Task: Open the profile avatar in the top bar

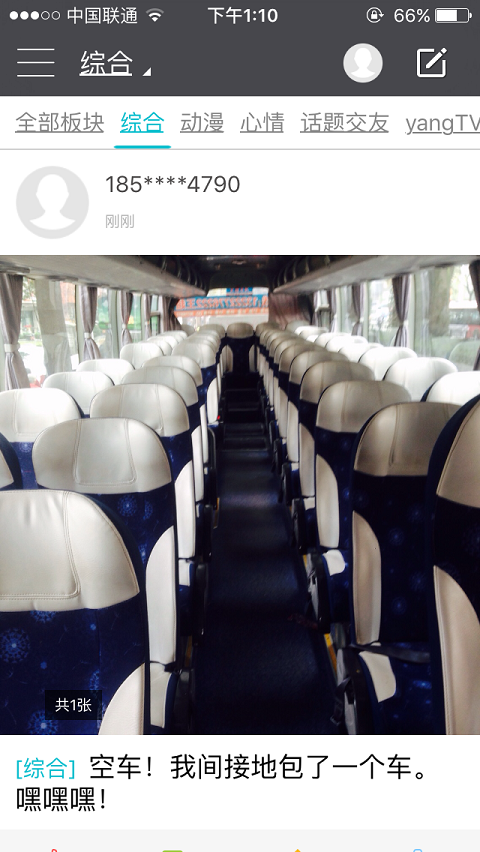Action: pyautogui.click(x=363, y=63)
